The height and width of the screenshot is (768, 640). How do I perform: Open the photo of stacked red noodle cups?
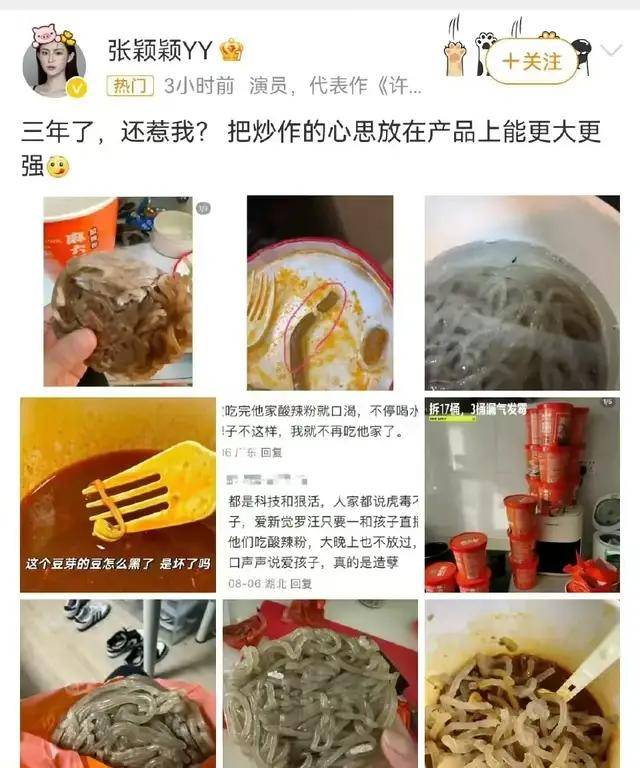coord(522,493)
